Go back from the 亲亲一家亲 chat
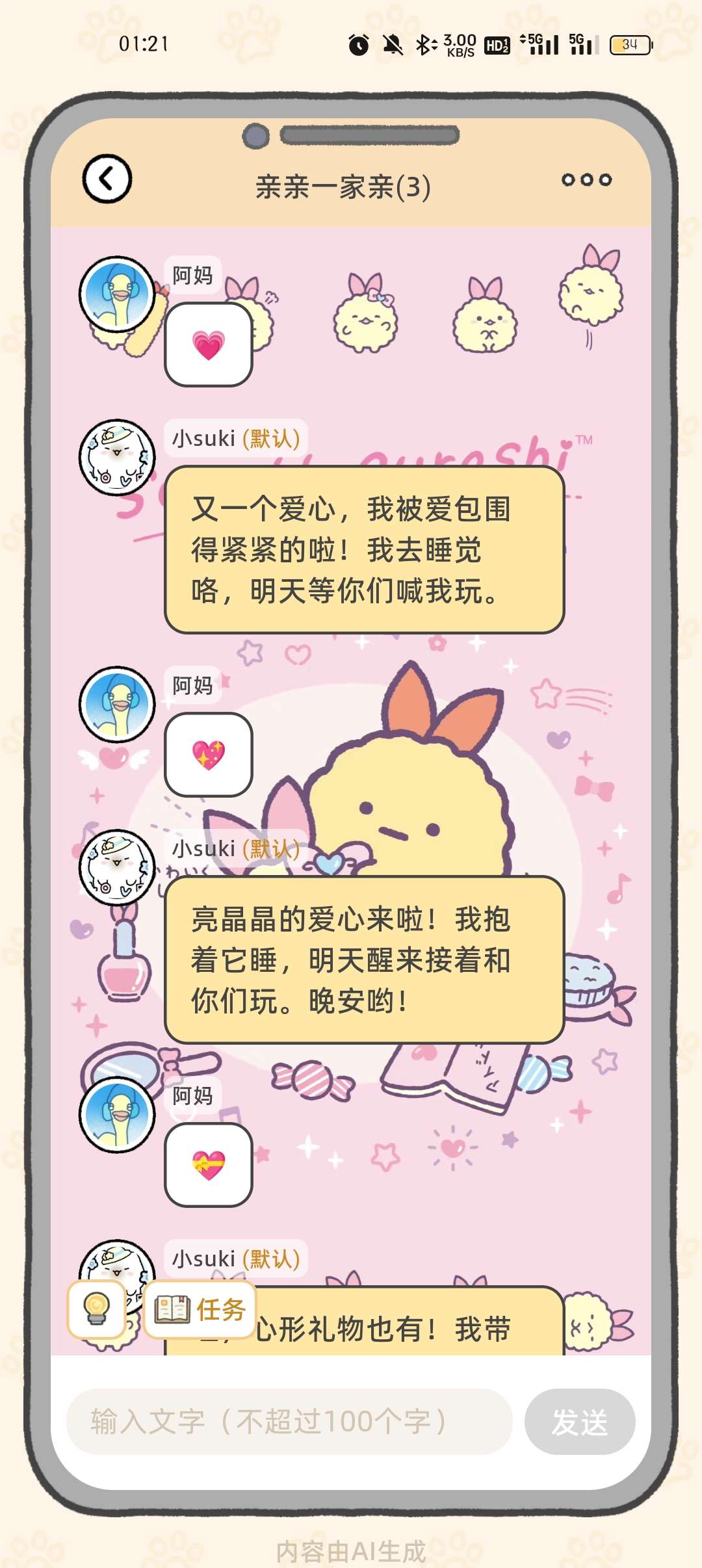702x1568 pixels. (107, 179)
